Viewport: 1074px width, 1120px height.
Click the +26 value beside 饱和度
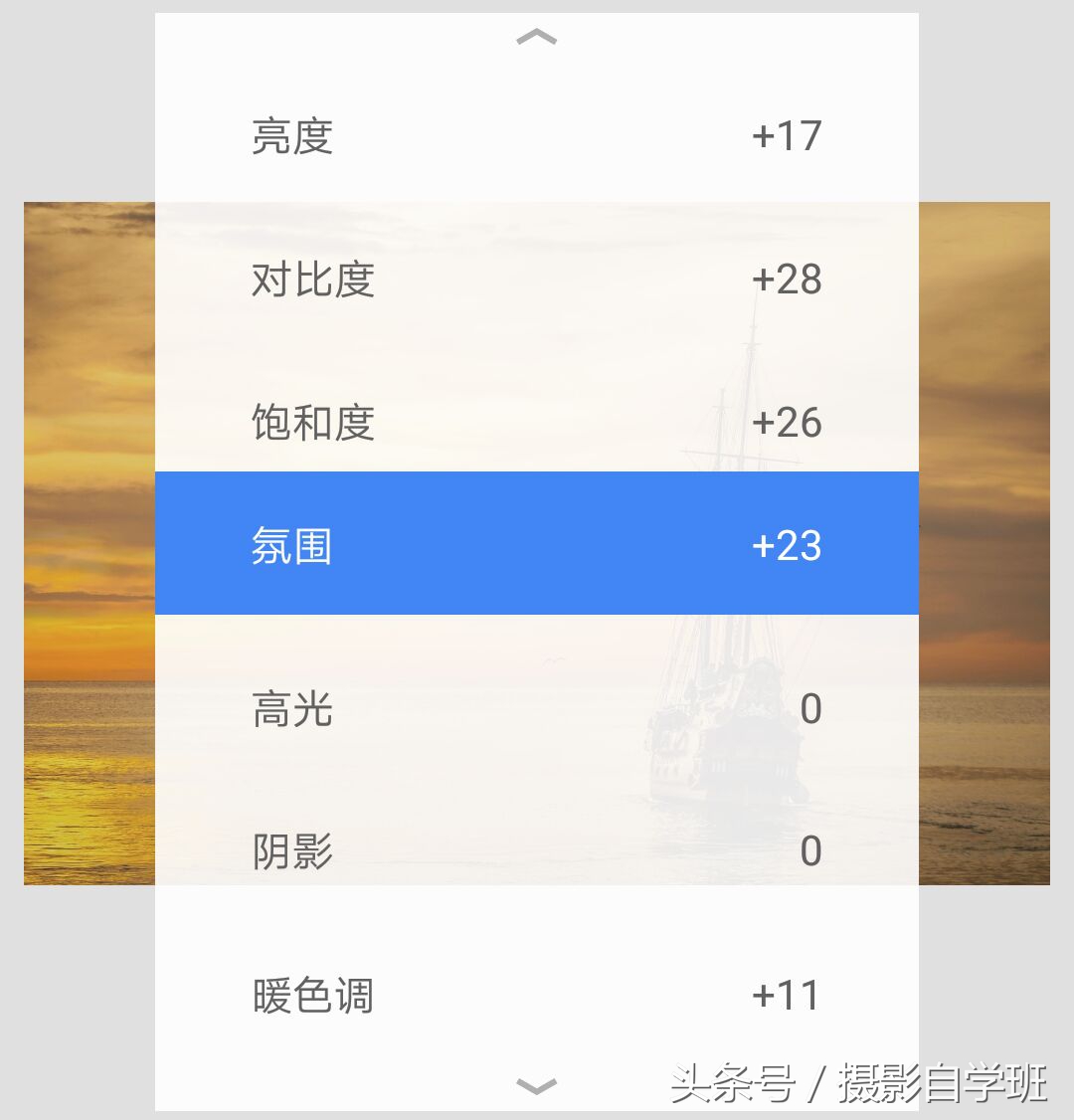786,424
